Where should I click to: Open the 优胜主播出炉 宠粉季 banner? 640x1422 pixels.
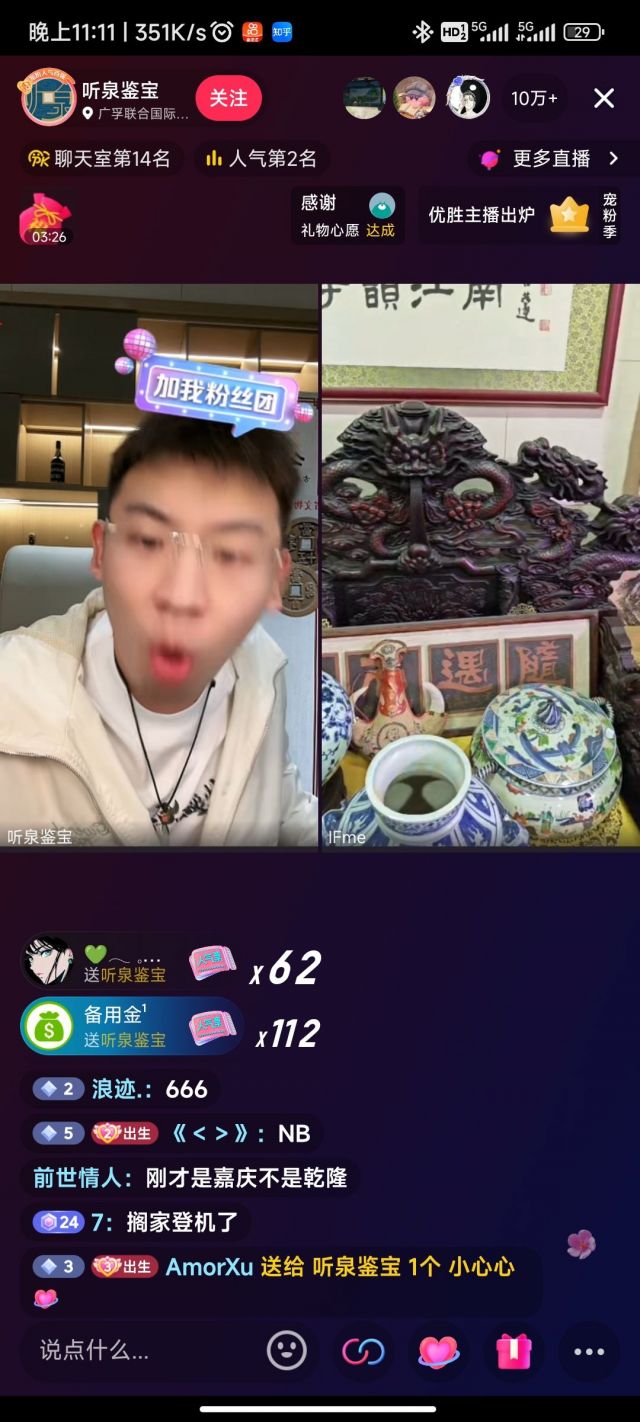click(520, 215)
